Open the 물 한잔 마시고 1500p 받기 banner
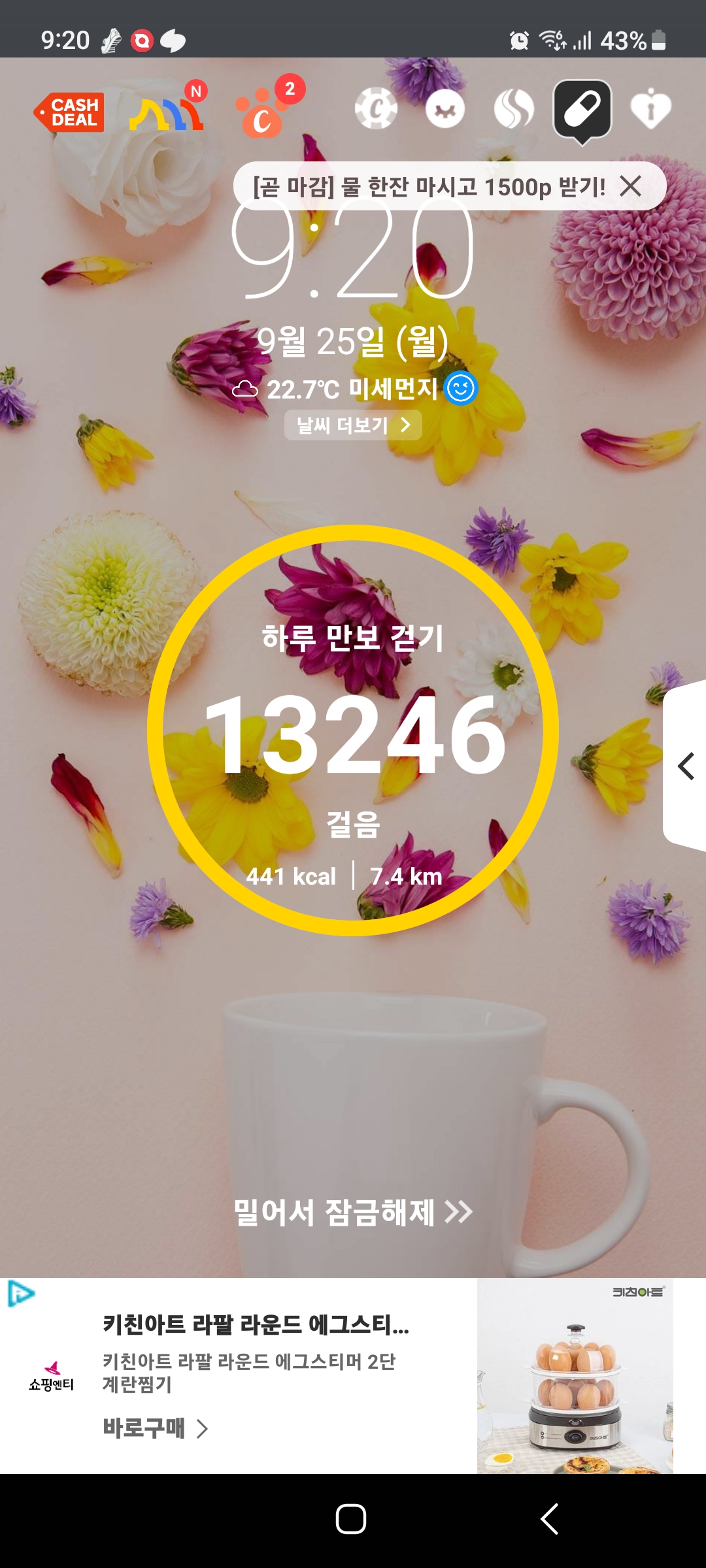 click(428, 186)
